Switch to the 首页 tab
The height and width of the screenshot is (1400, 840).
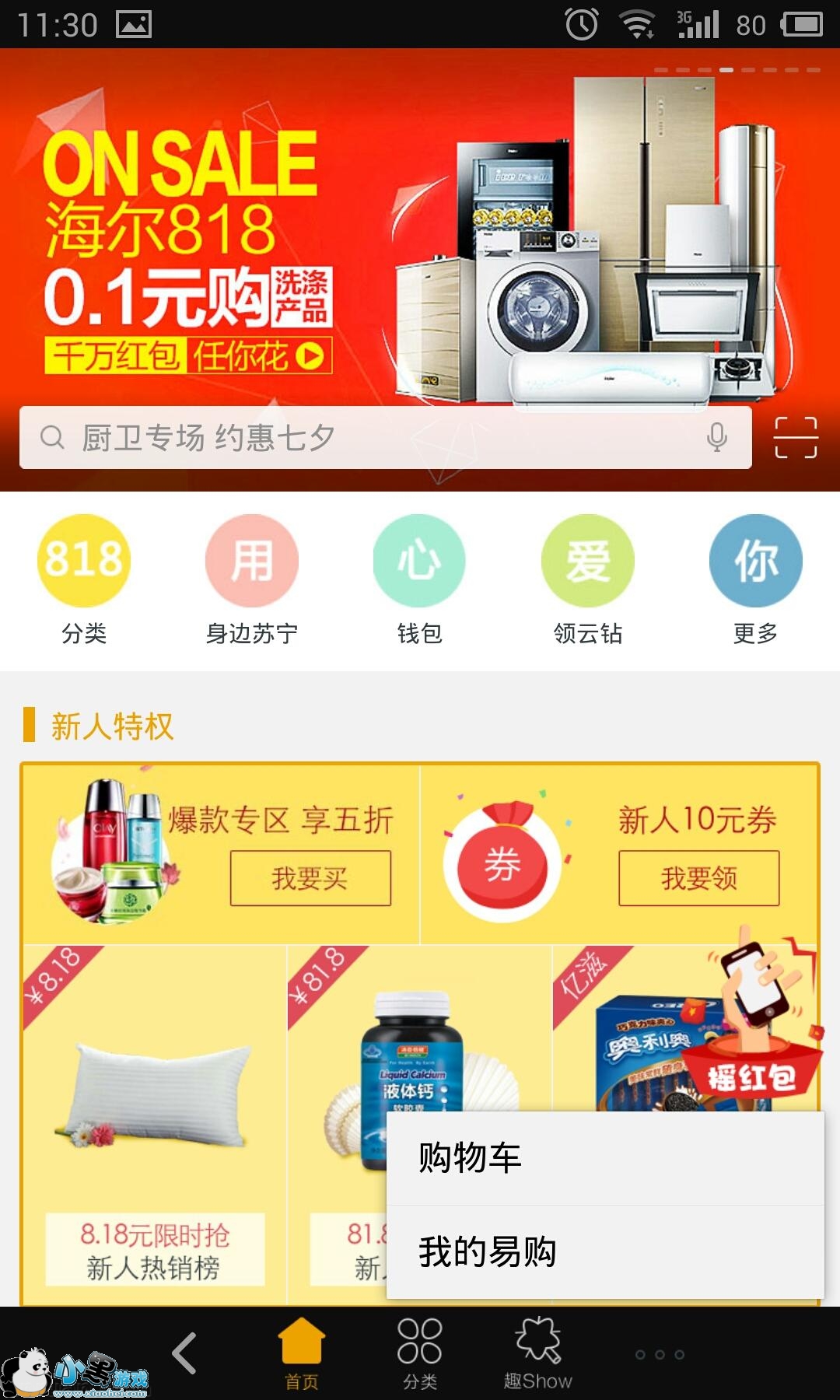tap(301, 1353)
